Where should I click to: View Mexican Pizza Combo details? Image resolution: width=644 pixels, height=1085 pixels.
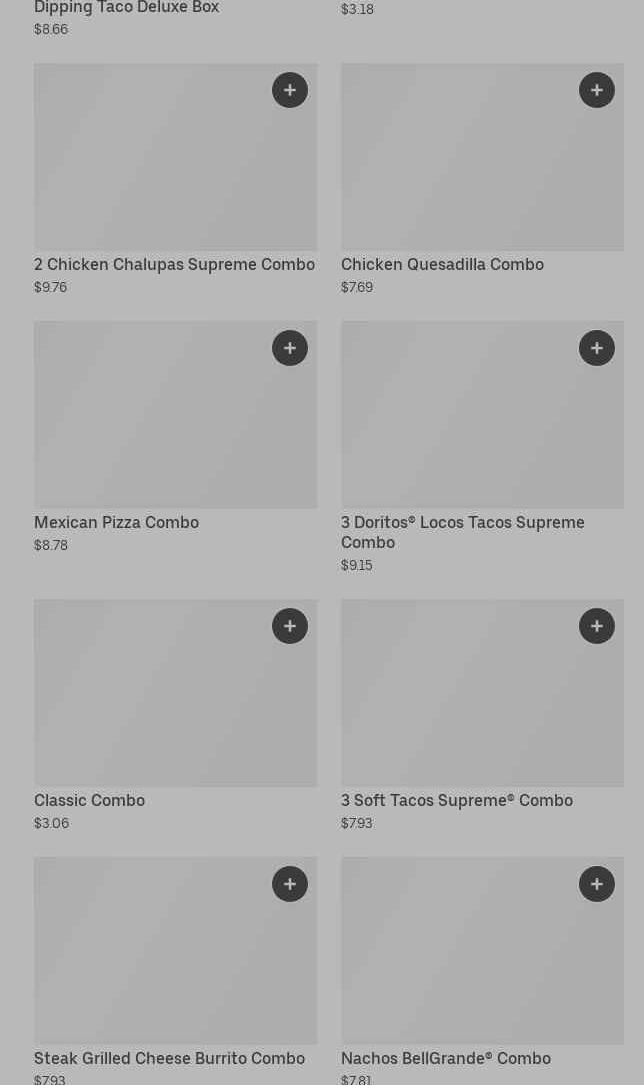[116, 523]
